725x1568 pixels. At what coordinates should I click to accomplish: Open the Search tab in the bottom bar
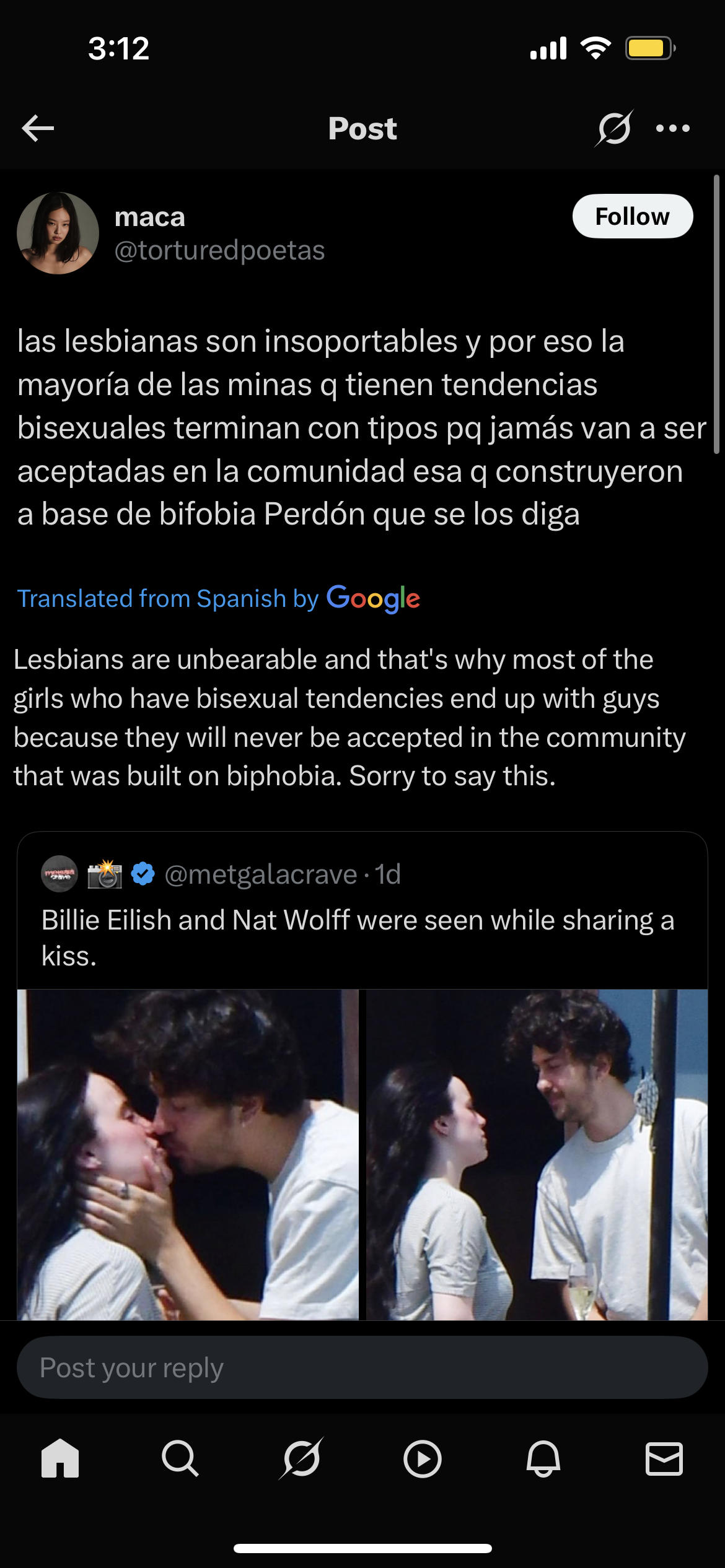tap(180, 1459)
